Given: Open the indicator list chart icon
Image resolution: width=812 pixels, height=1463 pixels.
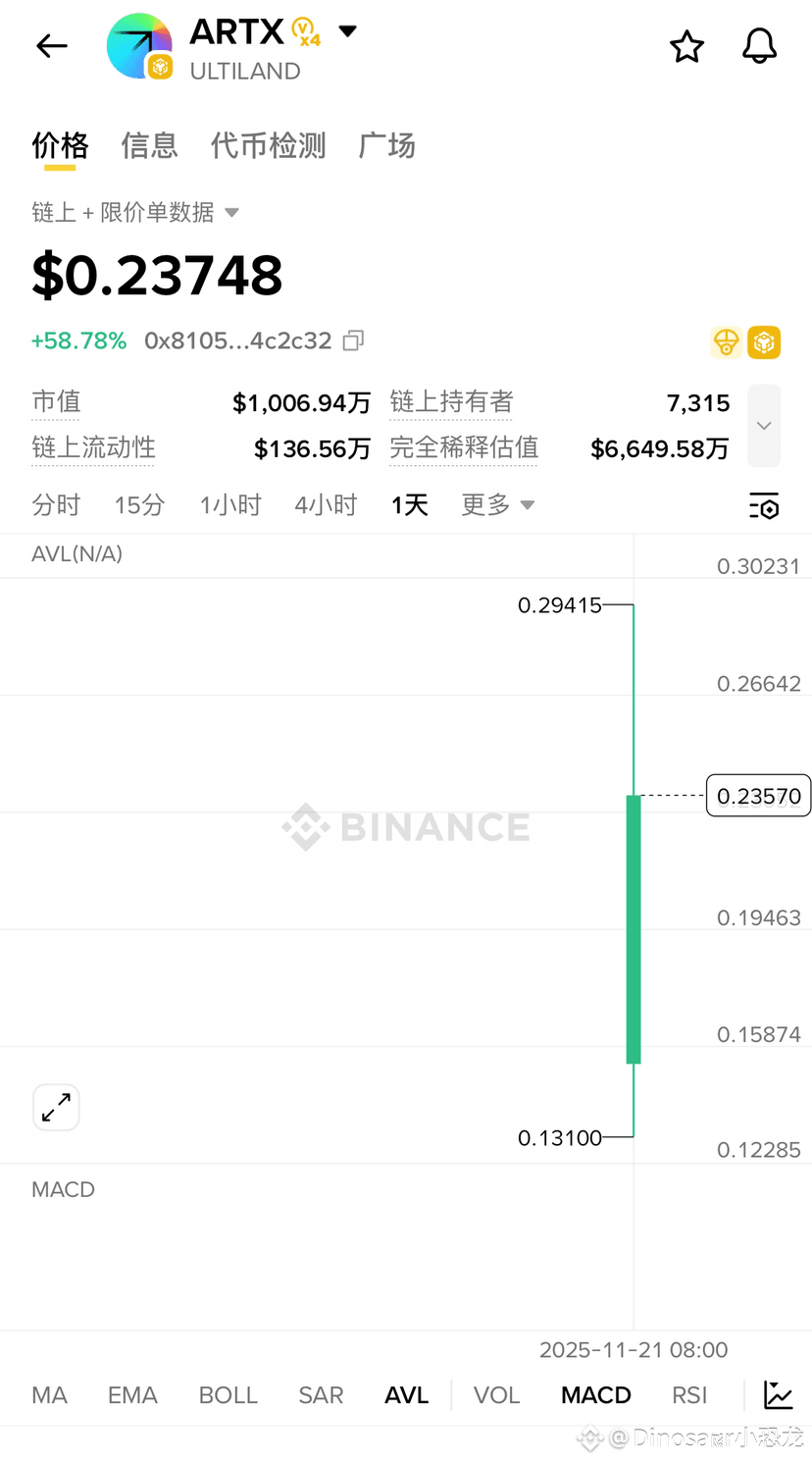Looking at the screenshot, I should pyautogui.click(x=779, y=1395).
